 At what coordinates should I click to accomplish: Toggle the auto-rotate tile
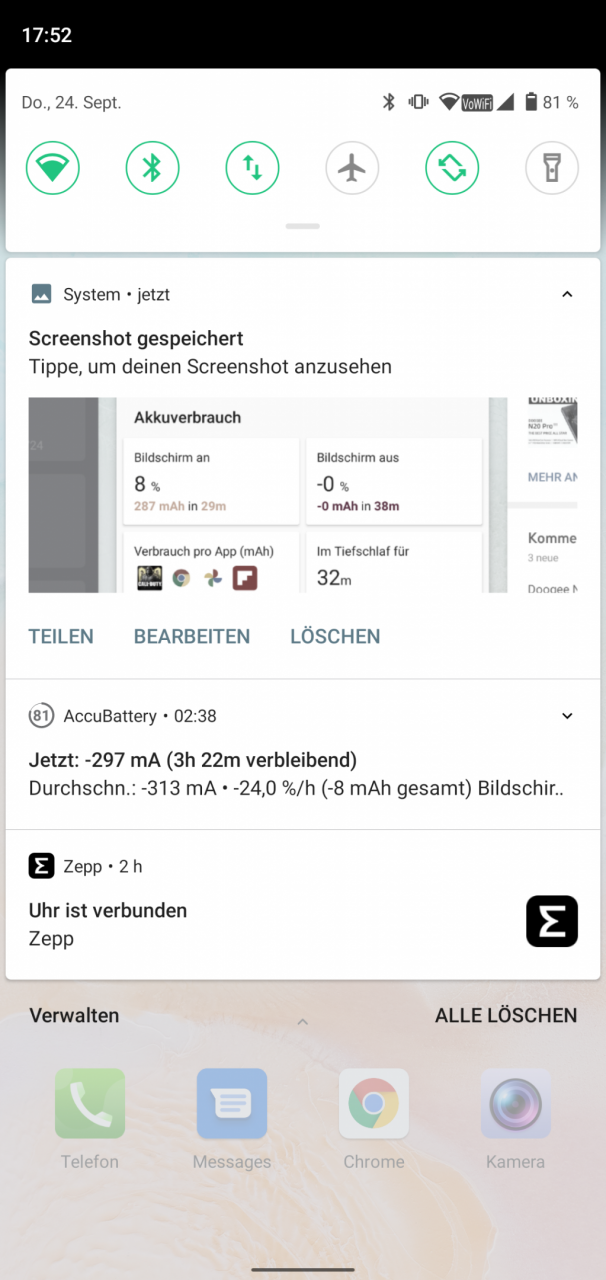(x=452, y=168)
